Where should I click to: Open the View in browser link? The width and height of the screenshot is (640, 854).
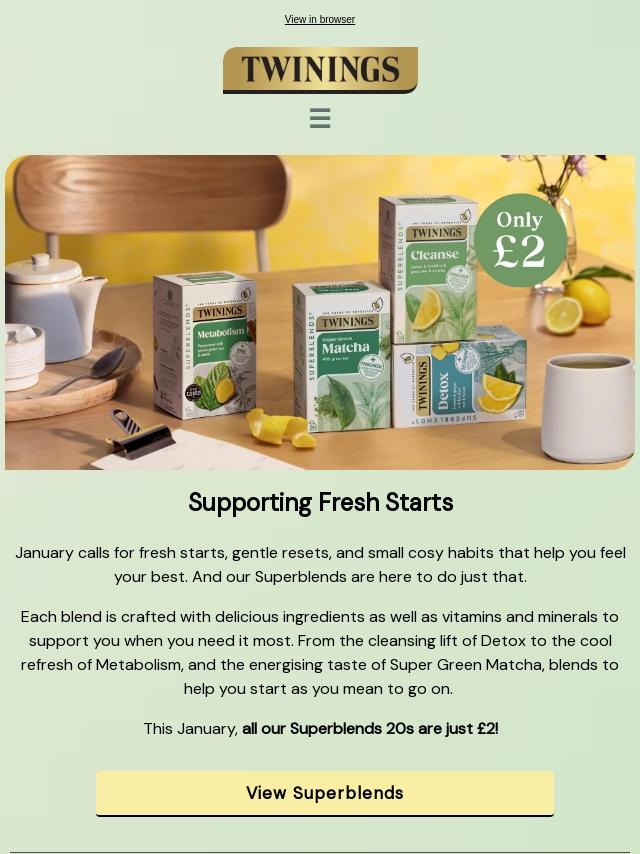pos(319,20)
